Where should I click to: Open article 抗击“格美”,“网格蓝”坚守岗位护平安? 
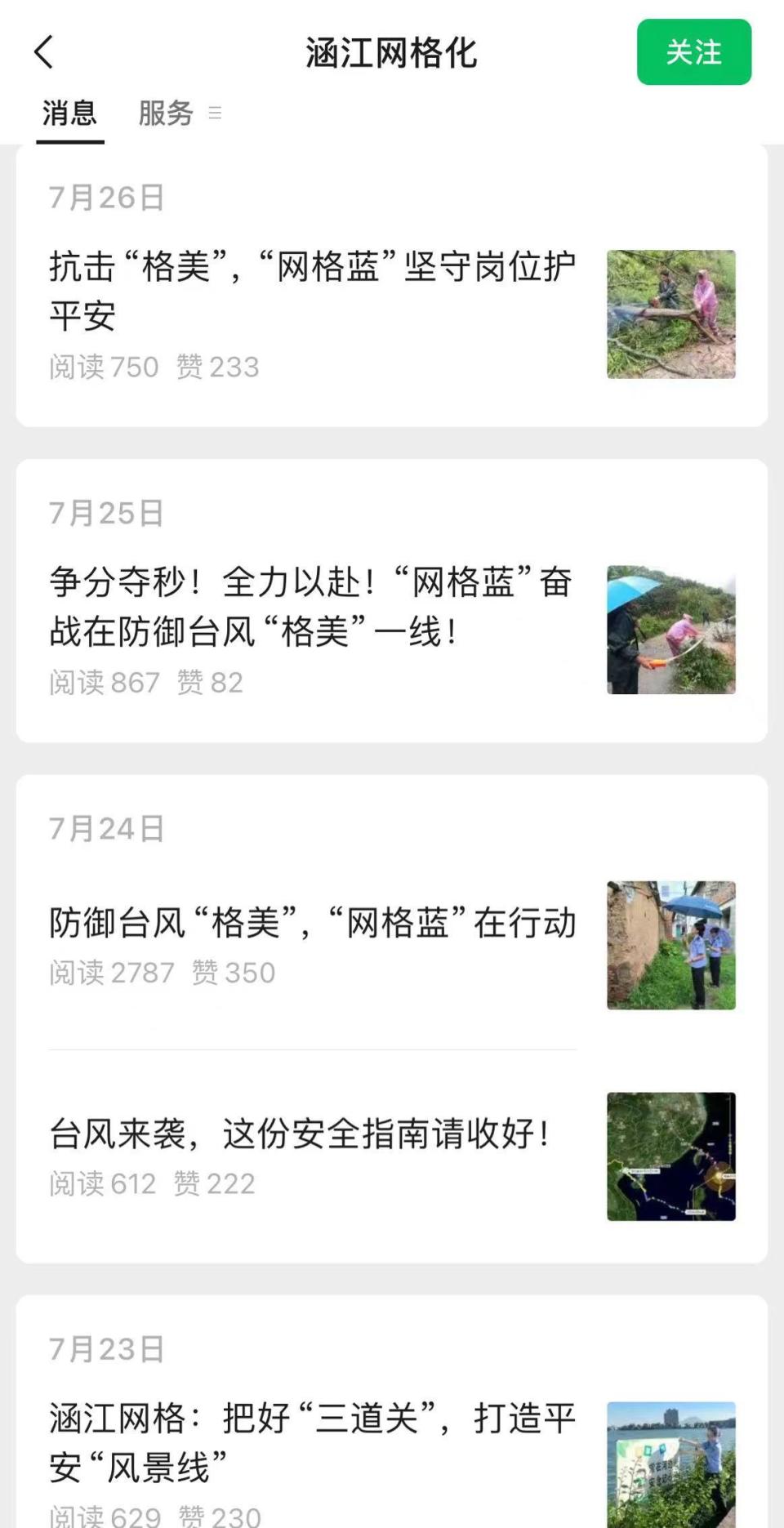click(x=312, y=291)
